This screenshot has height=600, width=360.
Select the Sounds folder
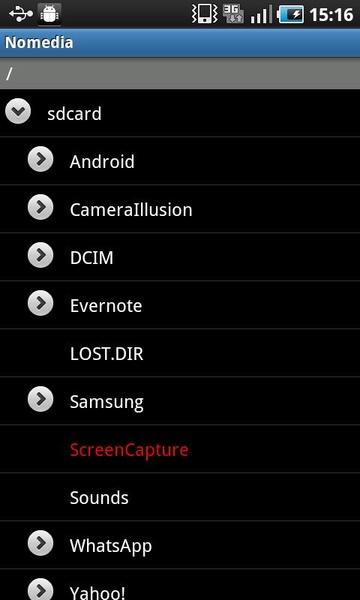180,497
